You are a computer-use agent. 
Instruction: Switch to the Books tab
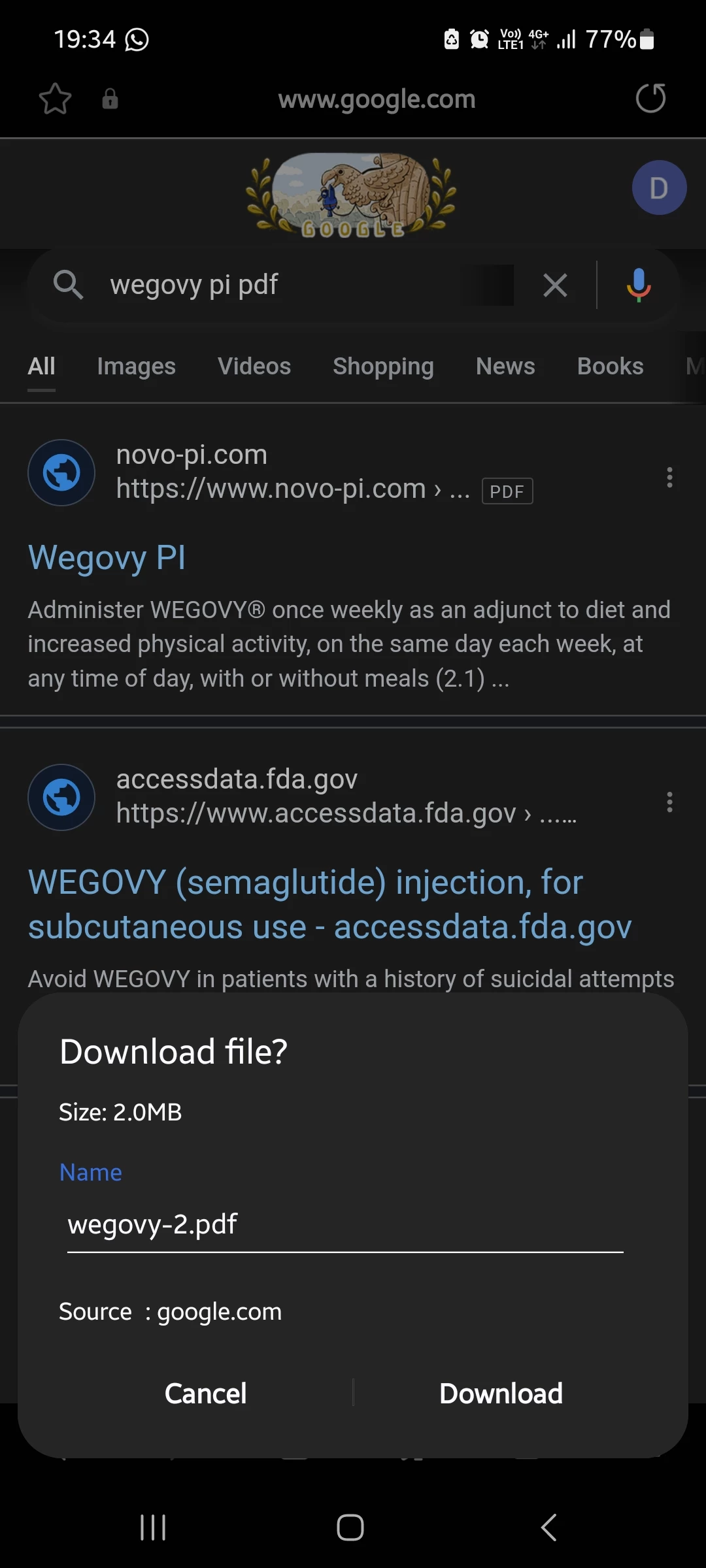tap(610, 367)
